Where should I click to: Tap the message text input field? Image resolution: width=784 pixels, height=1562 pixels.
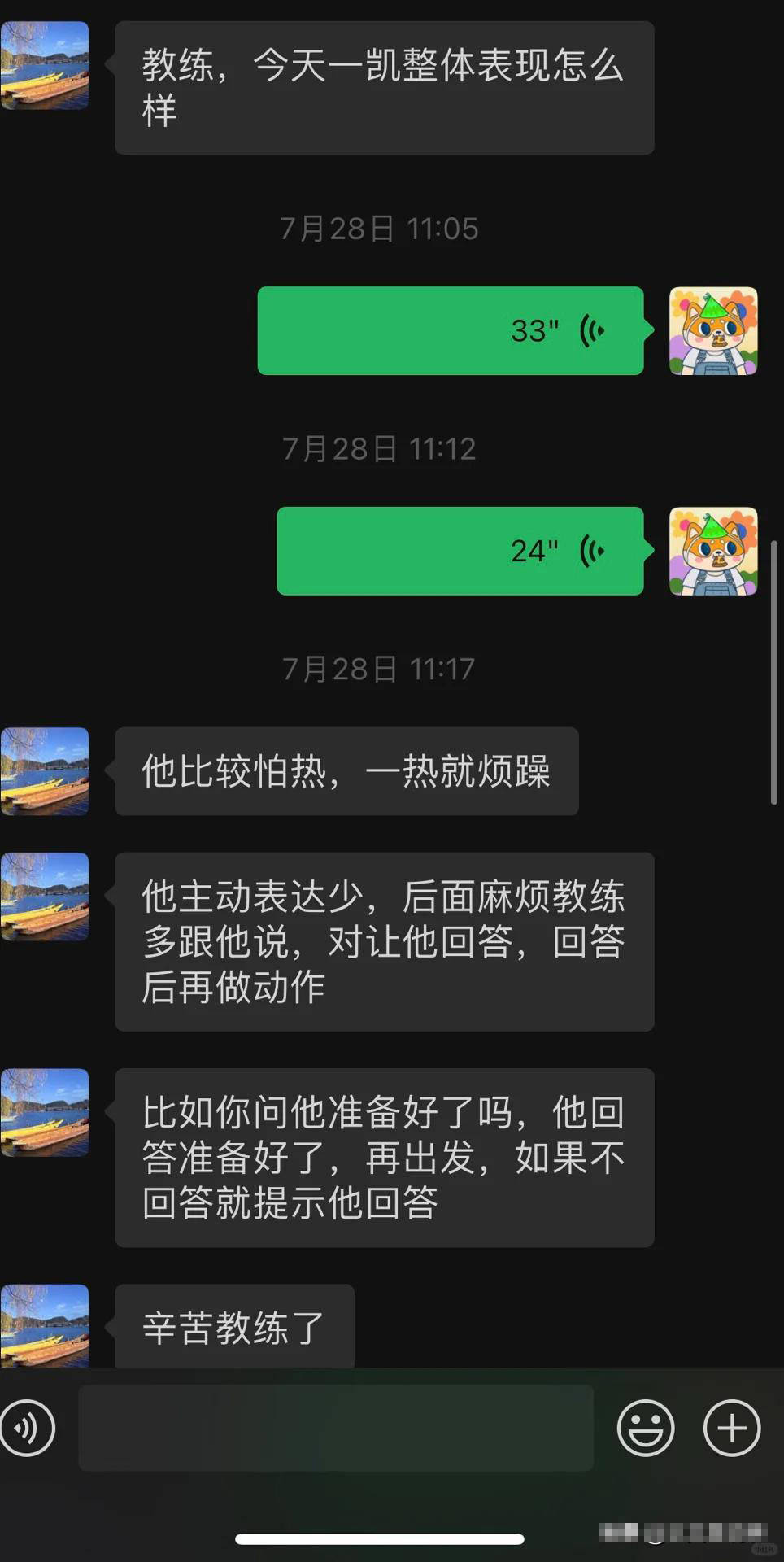point(335,1428)
